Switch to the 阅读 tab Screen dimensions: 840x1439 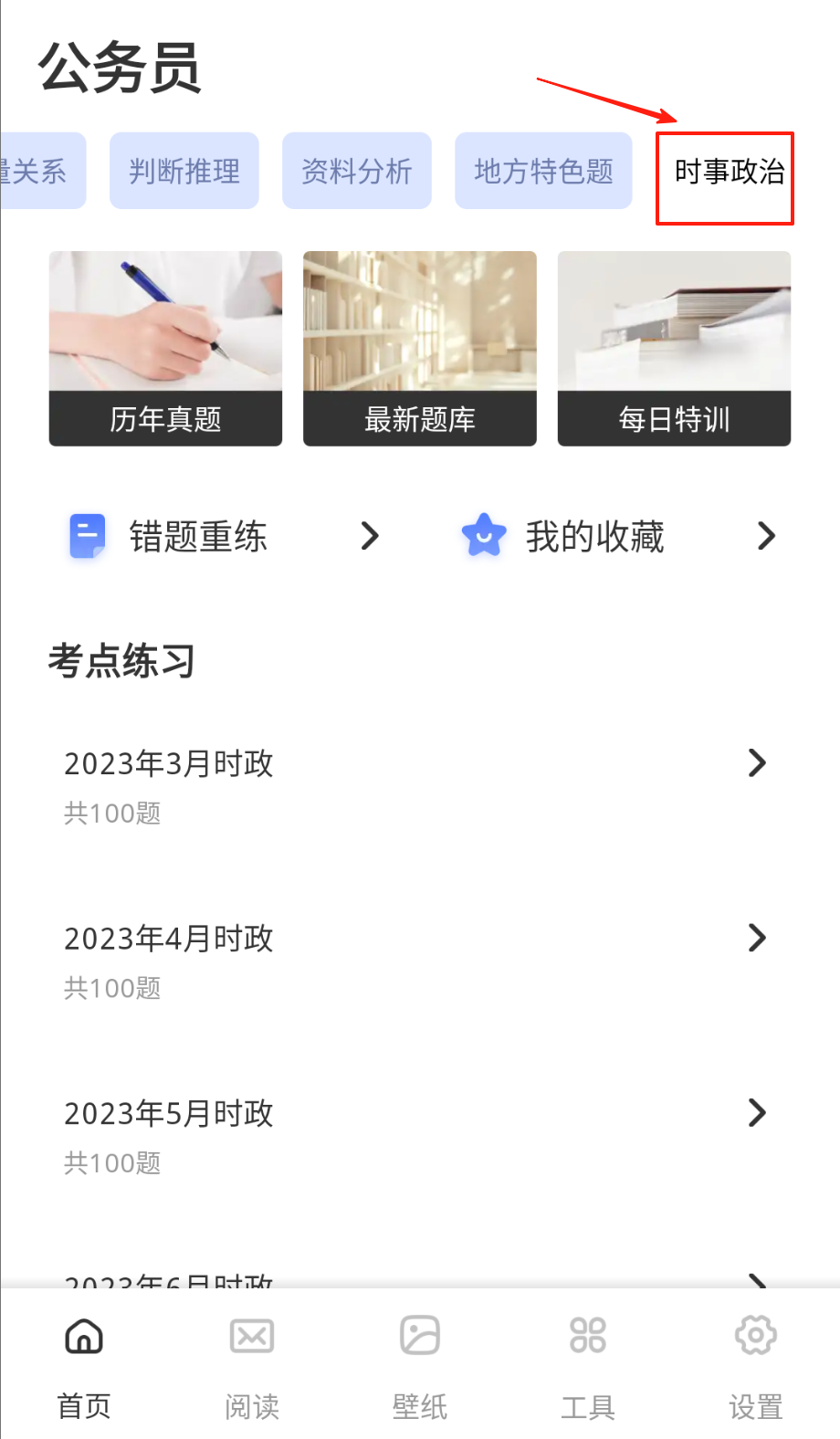tap(252, 1367)
